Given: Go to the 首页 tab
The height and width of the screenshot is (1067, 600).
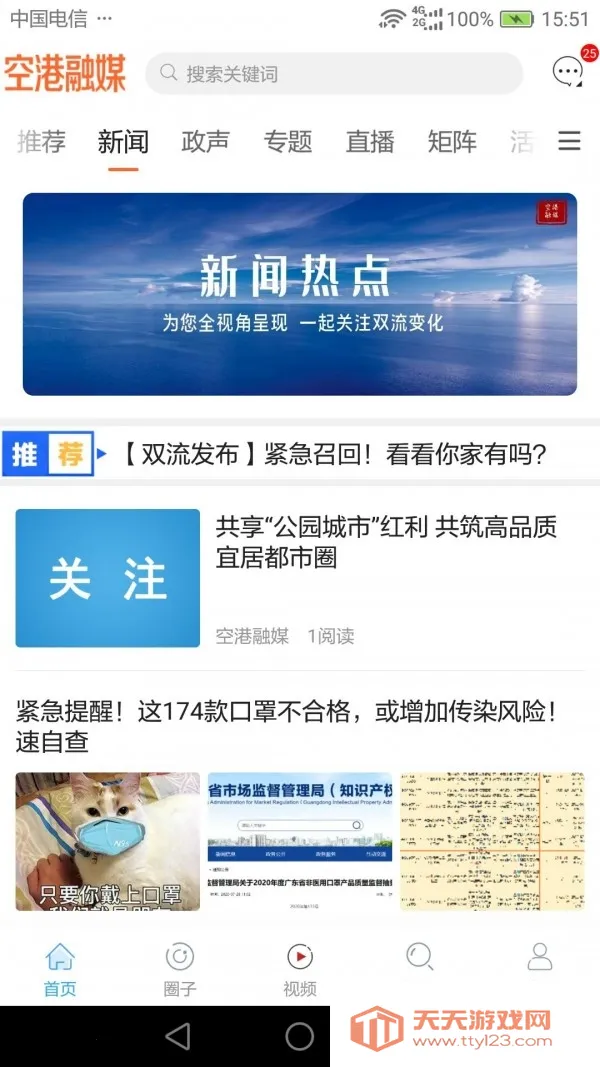Looking at the screenshot, I should tap(60, 969).
